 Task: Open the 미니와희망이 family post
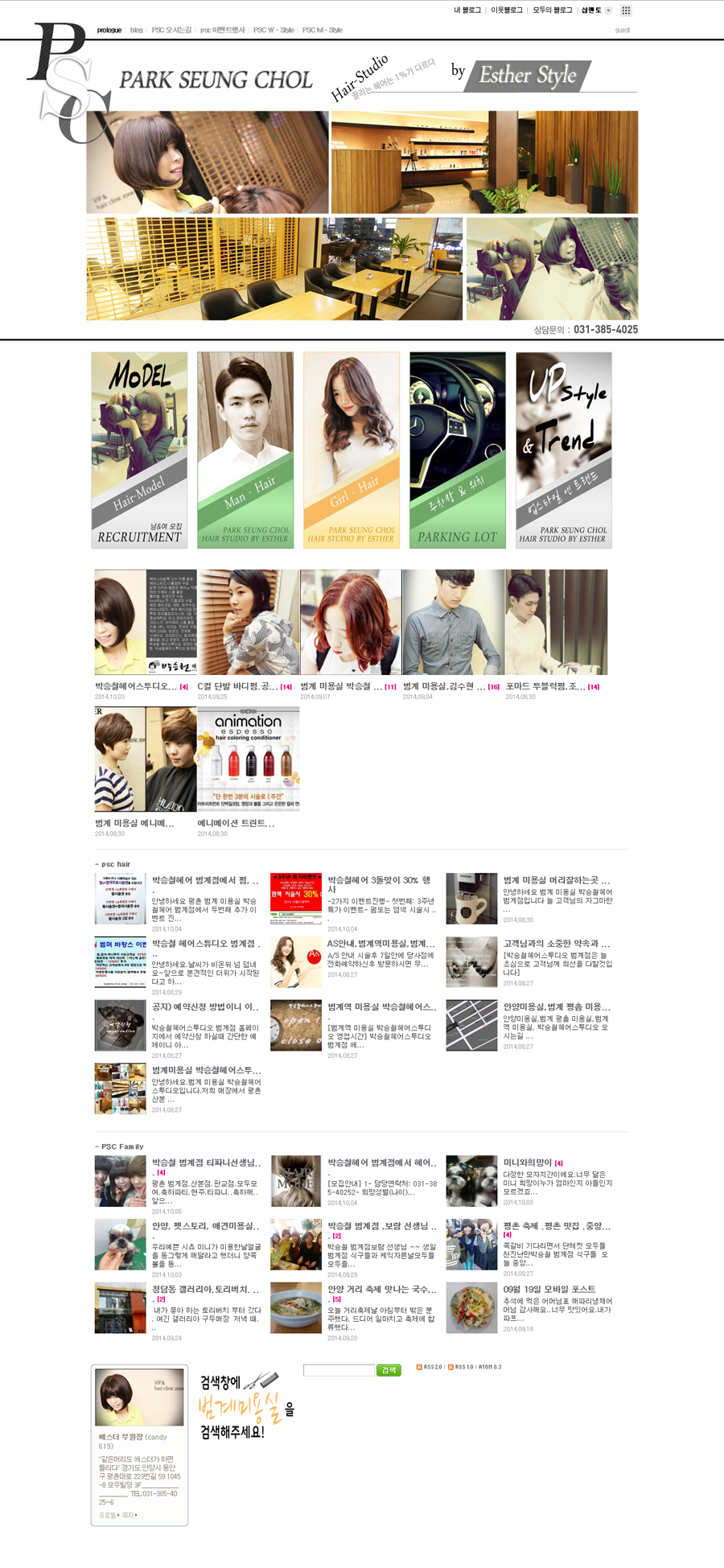(x=528, y=1163)
